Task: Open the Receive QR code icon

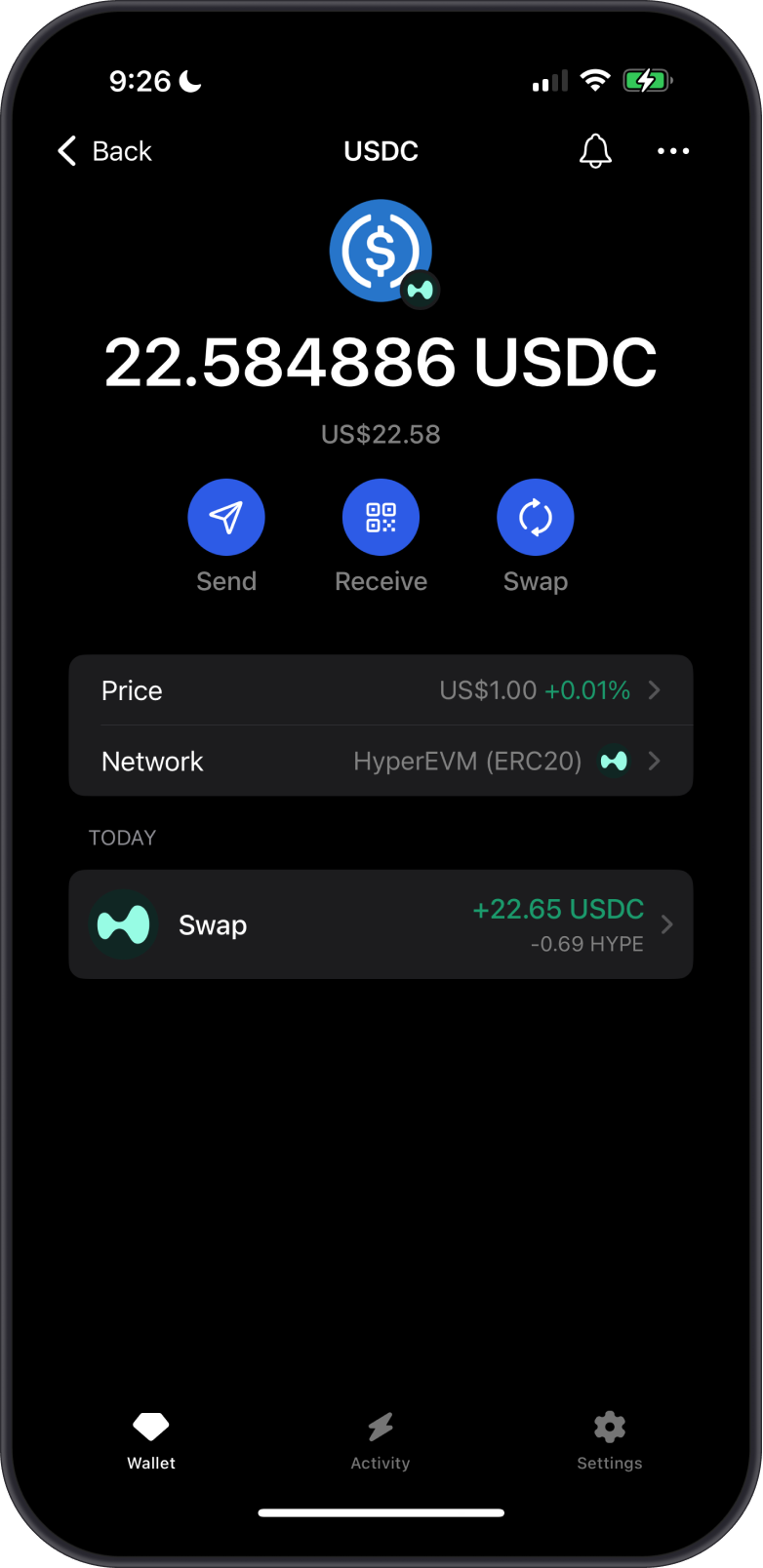Action: click(x=381, y=517)
